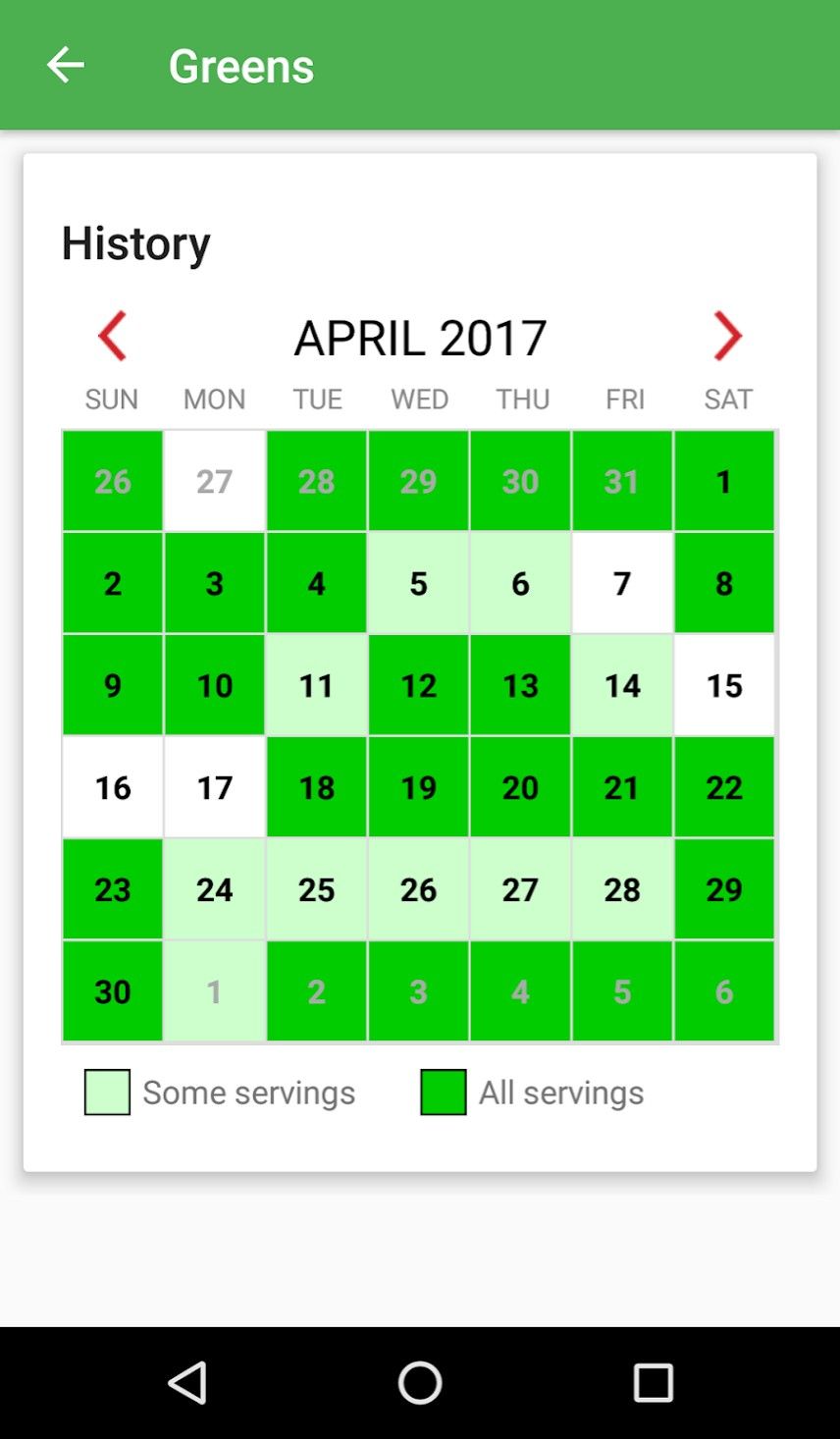Show the previous month with the left arrow
The image size is (840, 1439).
pos(112,337)
